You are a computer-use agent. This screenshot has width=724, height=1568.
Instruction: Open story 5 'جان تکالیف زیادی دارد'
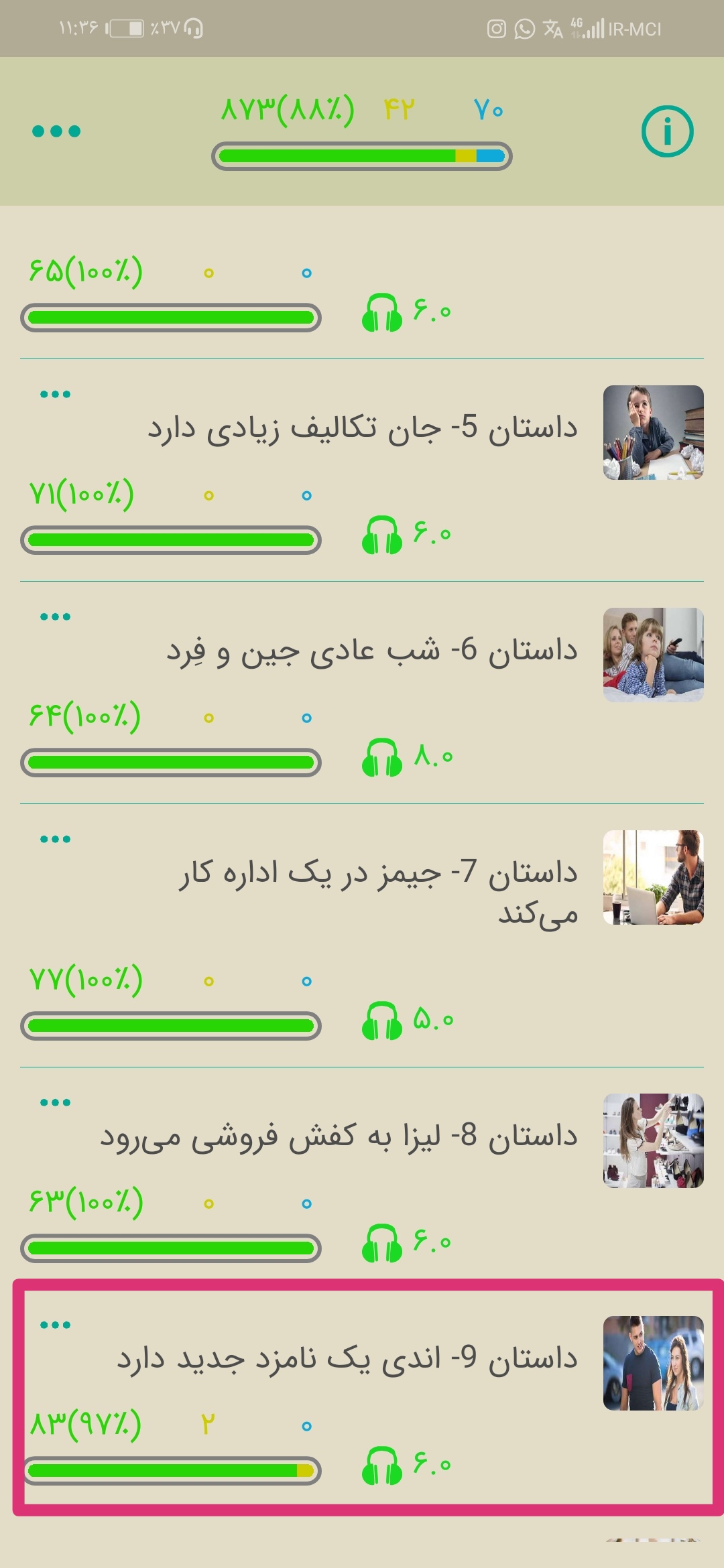tap(362, 428)
